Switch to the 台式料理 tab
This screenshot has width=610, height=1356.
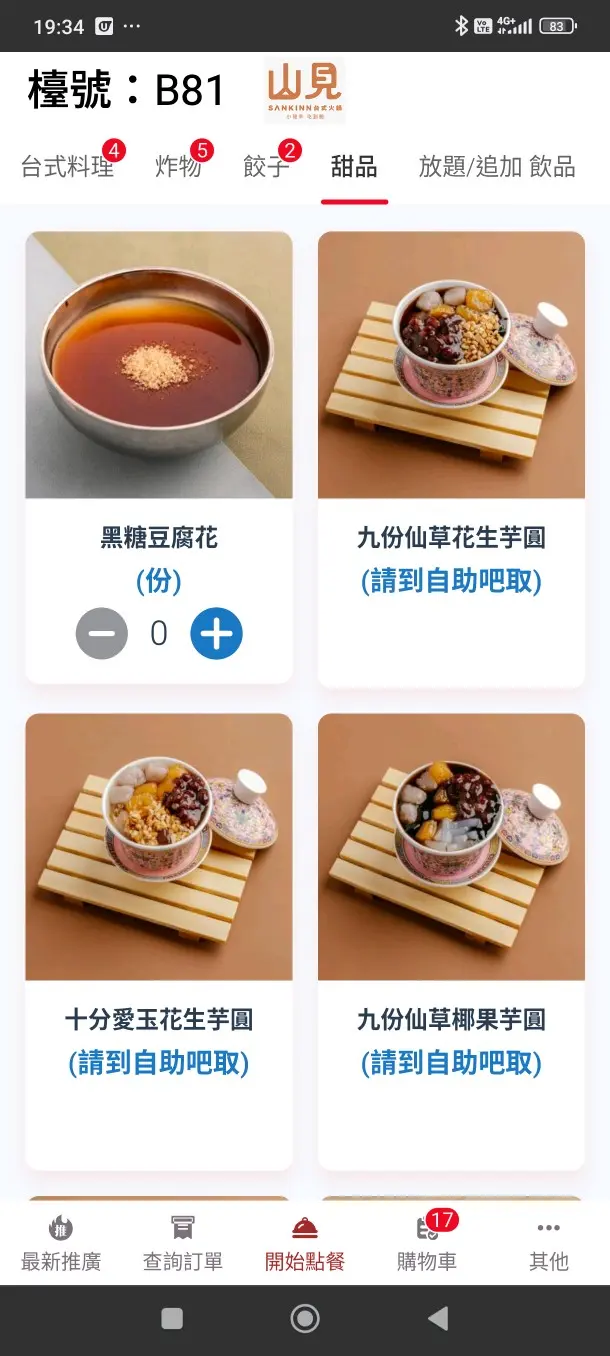pos(67,167)
